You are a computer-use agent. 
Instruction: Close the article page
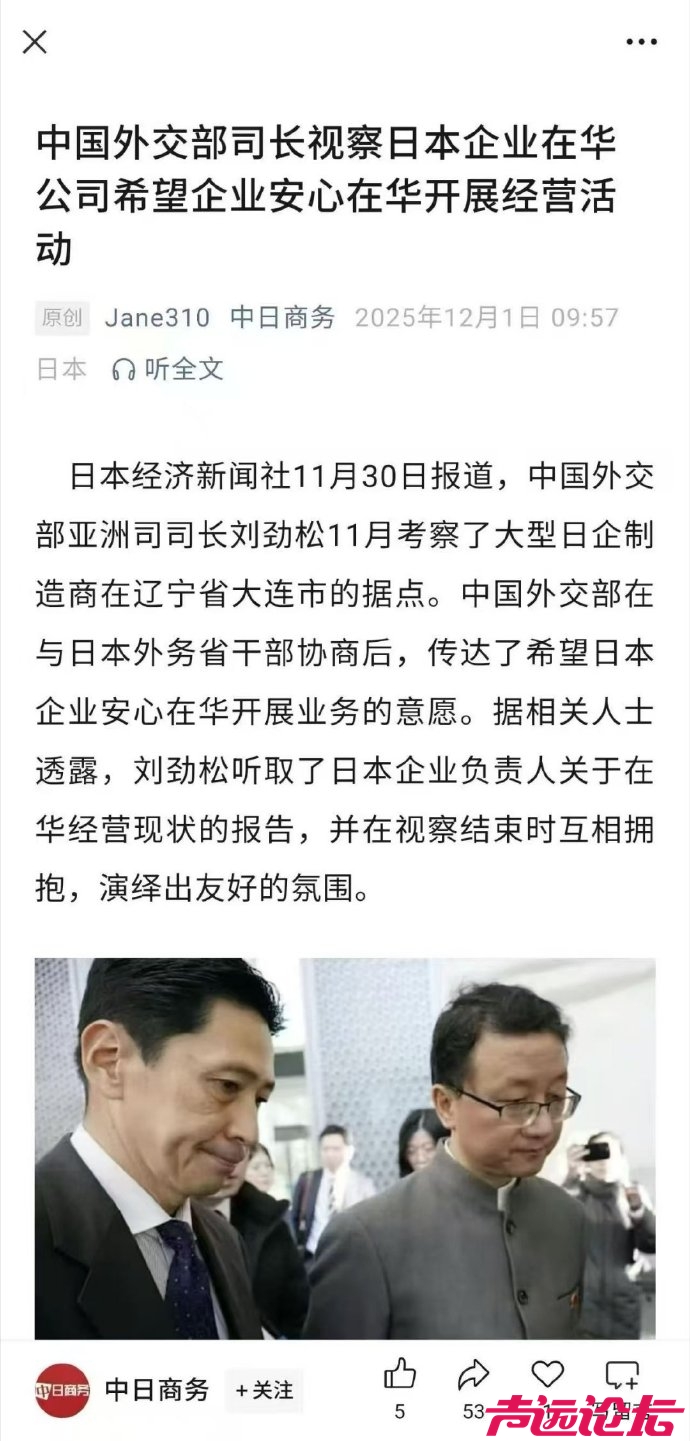(x=35, y=42)
